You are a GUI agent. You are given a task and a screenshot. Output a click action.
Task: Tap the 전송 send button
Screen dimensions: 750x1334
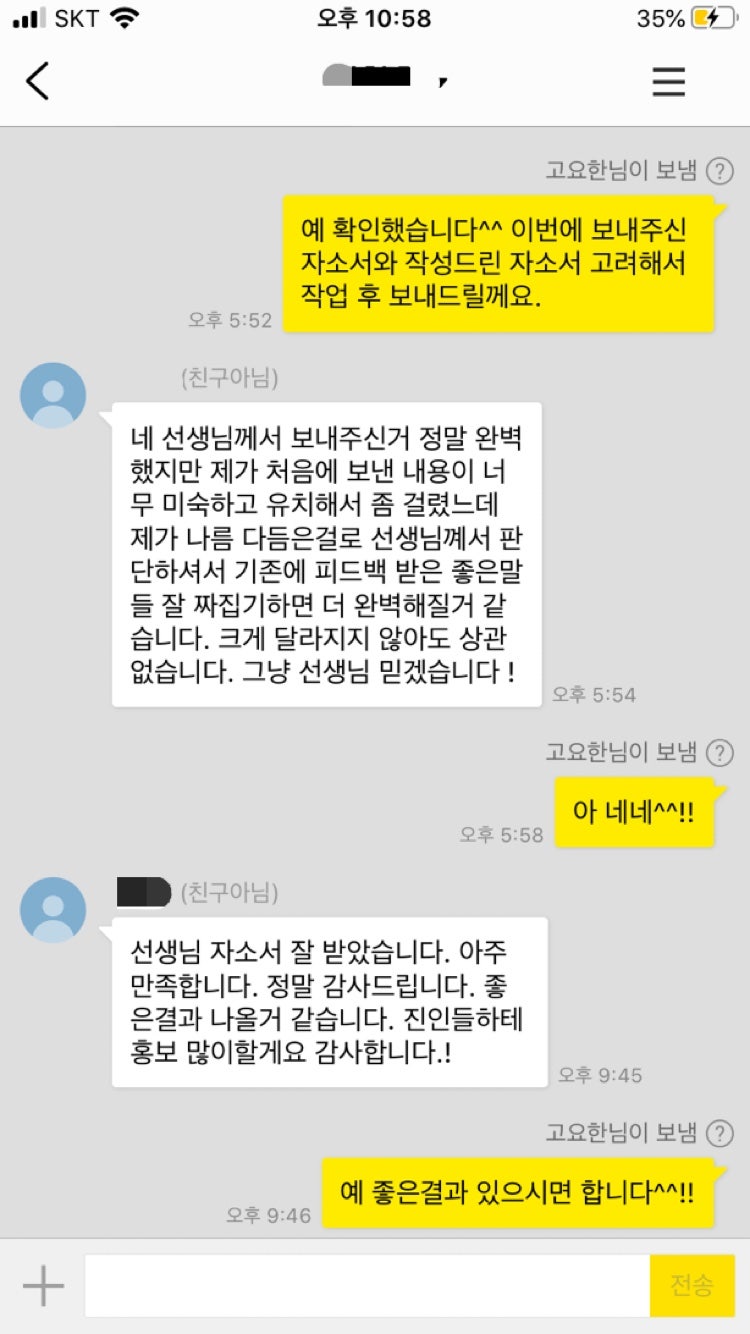(x=691, y=1285)
